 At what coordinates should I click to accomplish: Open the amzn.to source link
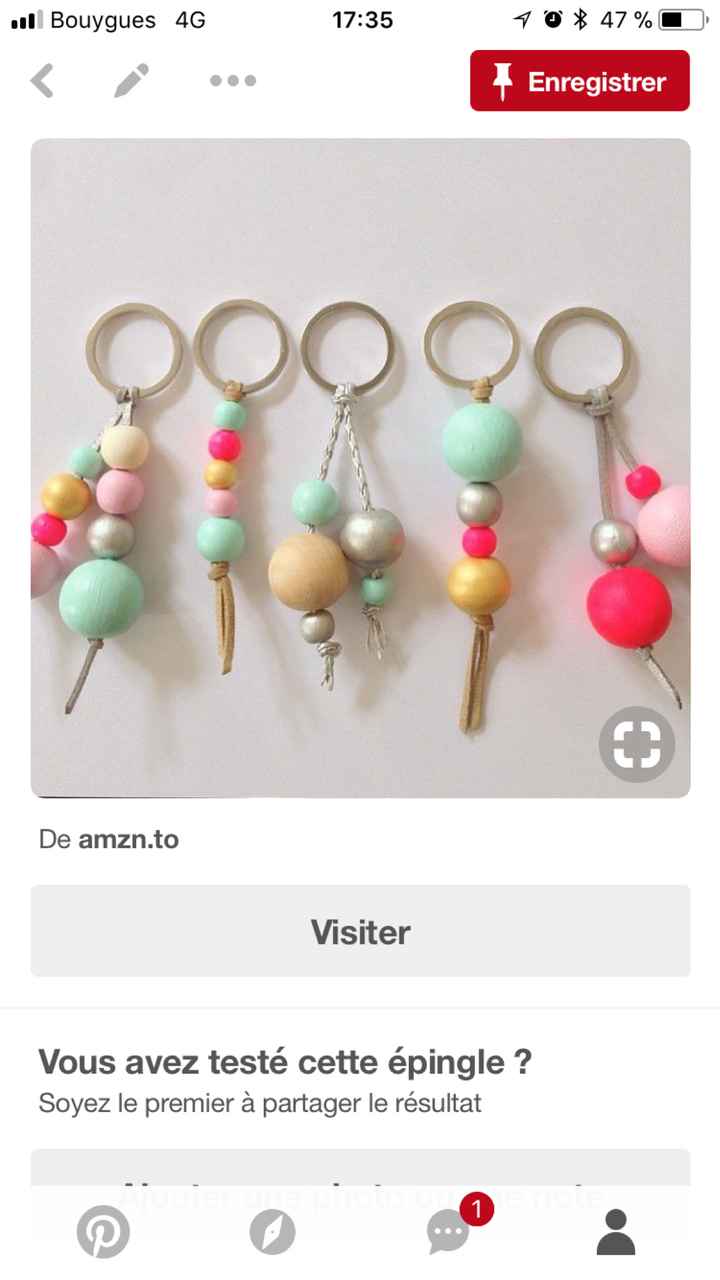click(x=128, y=839)
